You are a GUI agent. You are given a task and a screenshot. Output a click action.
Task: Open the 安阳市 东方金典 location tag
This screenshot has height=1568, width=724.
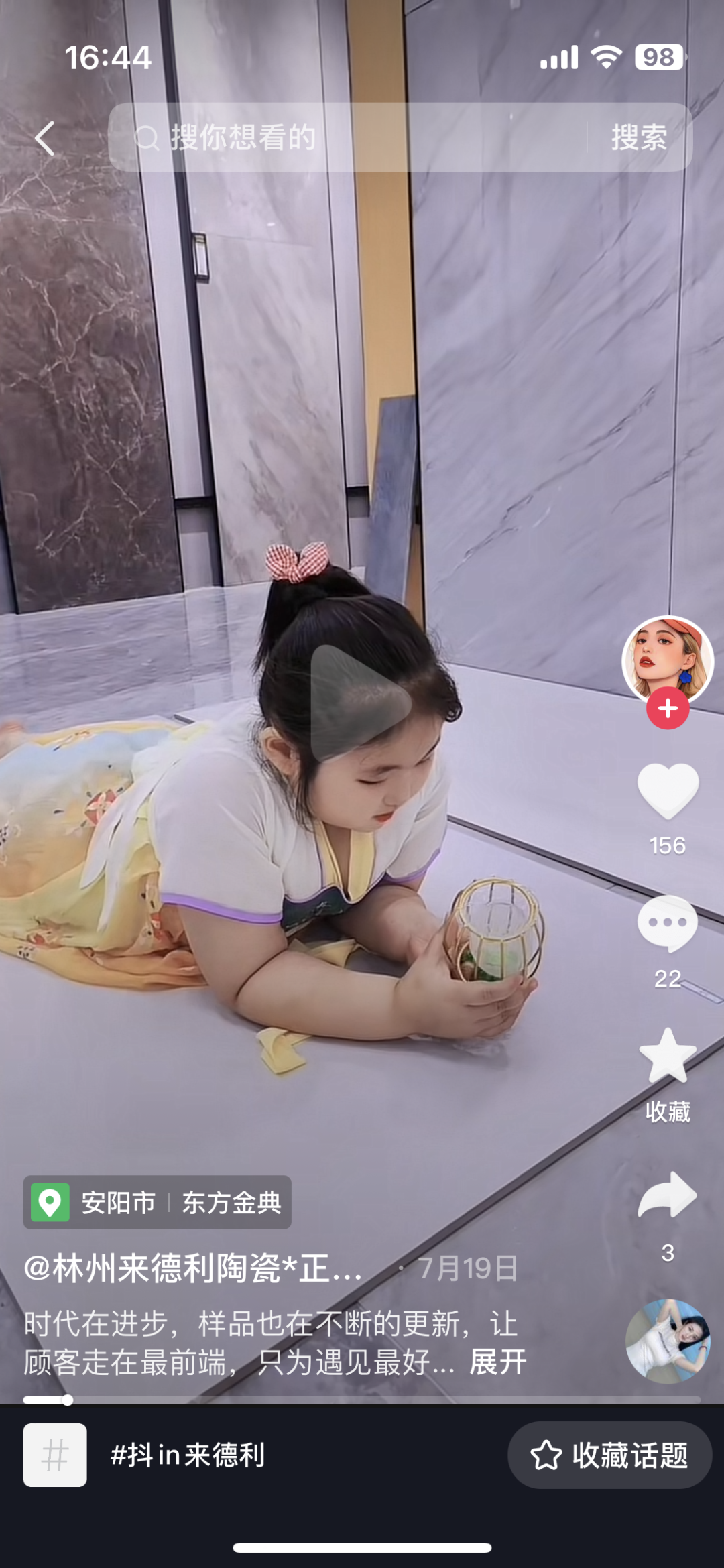coord(158,1203)
